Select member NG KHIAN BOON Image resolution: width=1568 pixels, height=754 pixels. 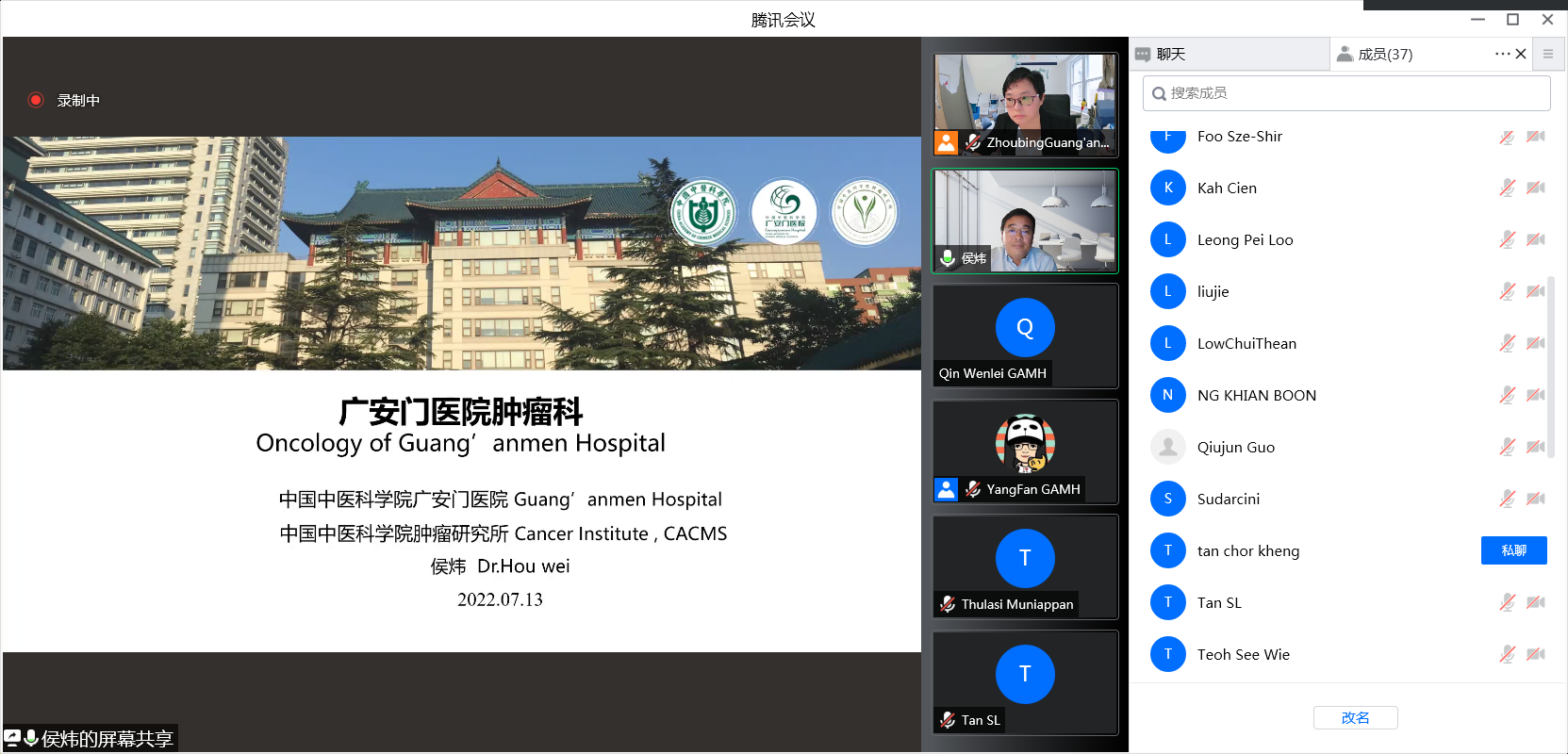tap(1256, 396)
